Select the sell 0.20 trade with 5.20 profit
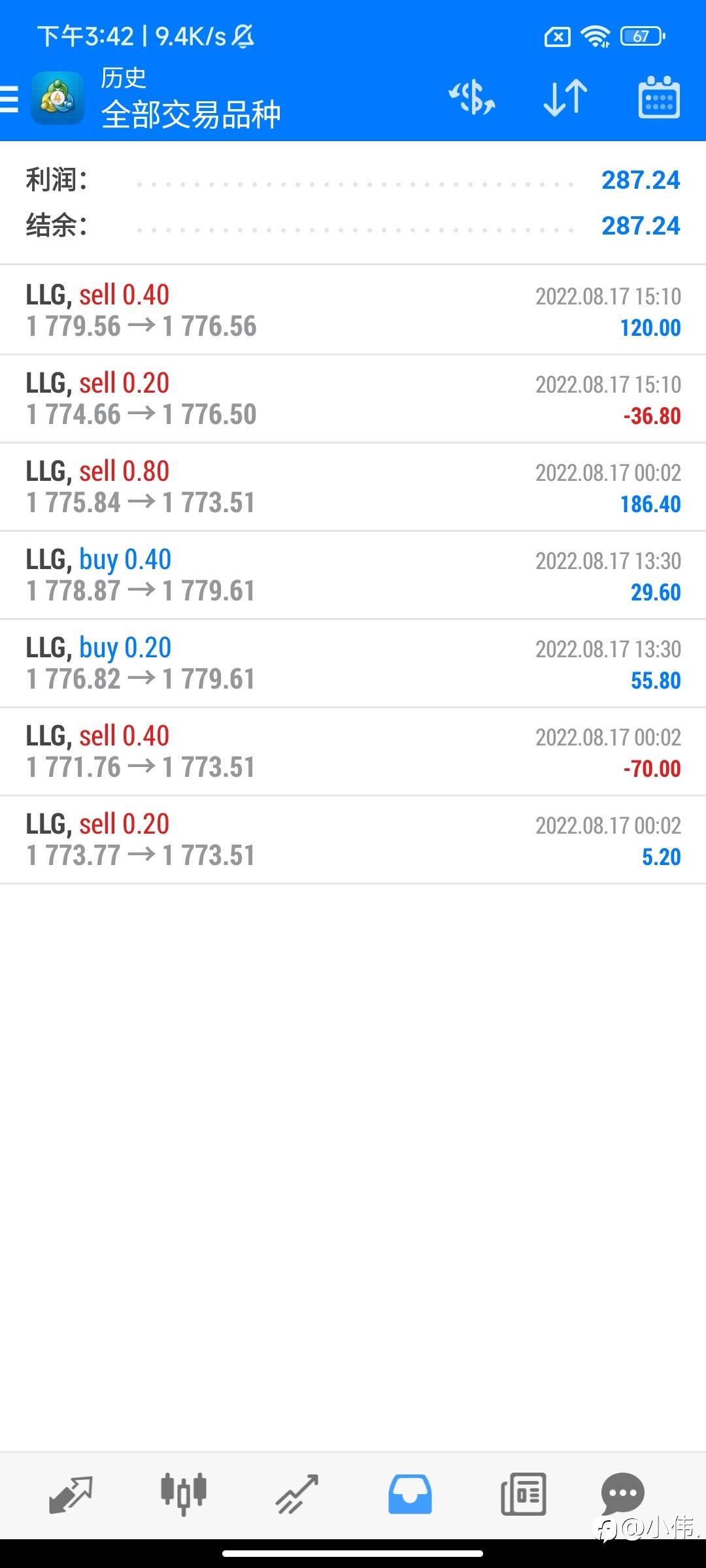 click(x=353, y=840)
